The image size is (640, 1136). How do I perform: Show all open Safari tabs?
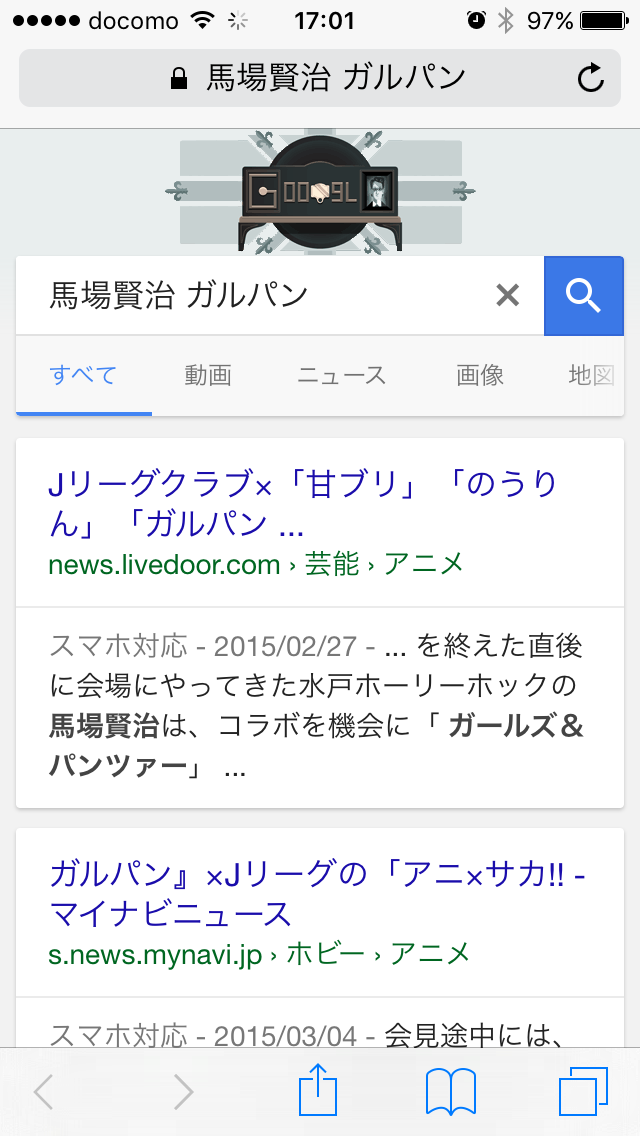[x=584, y=1092]
